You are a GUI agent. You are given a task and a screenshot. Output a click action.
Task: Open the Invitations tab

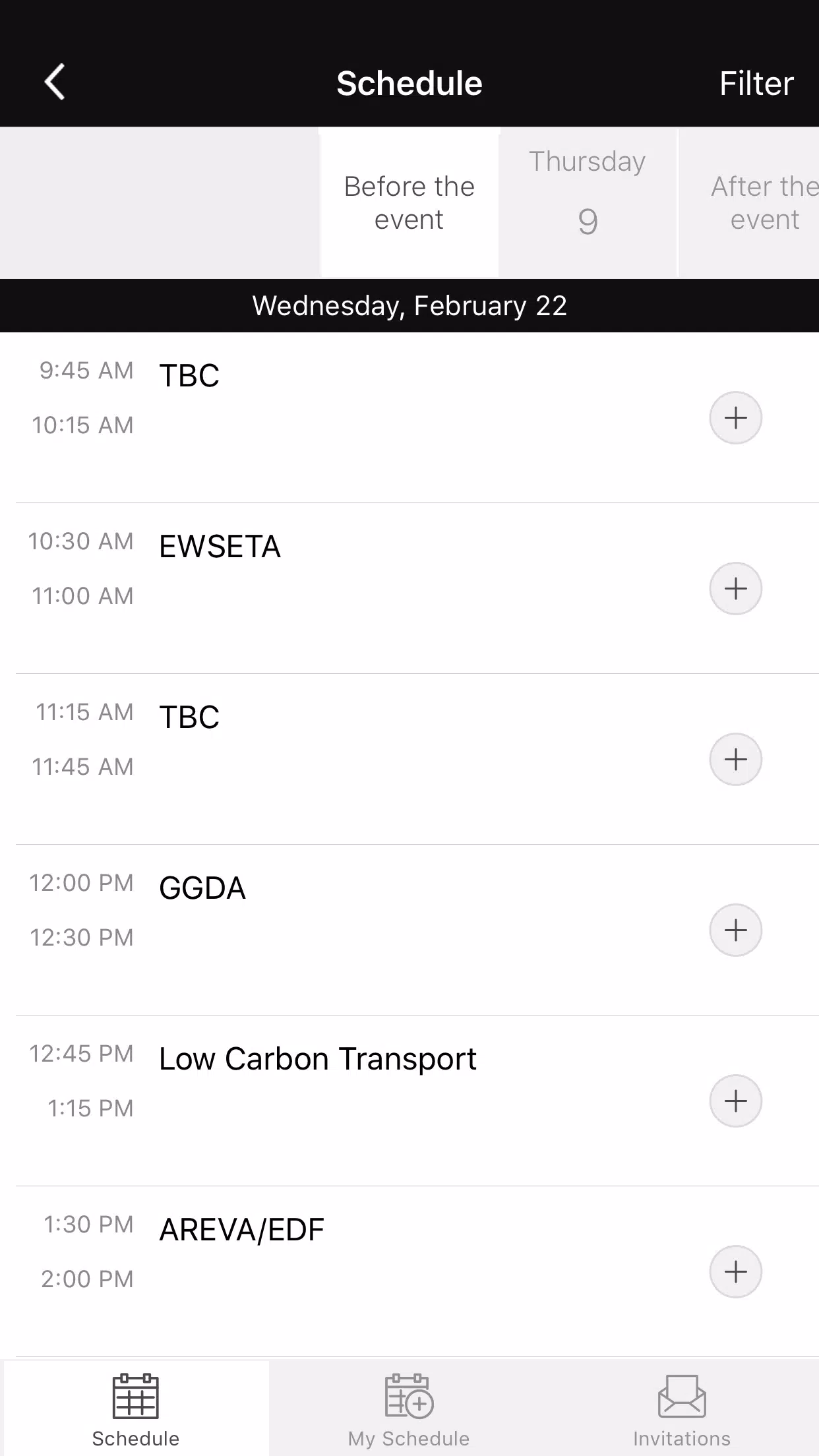coord(682,1410)
